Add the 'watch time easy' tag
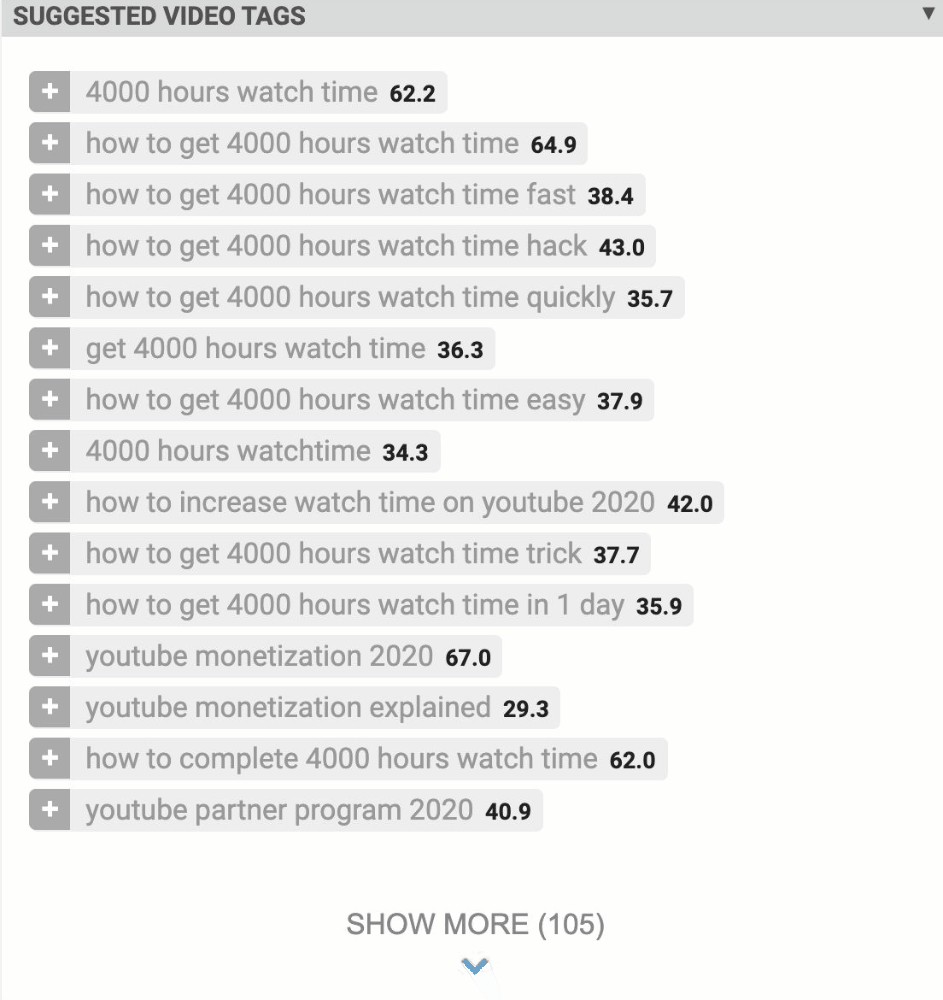 pyautogui.click(x=49, y=400)
